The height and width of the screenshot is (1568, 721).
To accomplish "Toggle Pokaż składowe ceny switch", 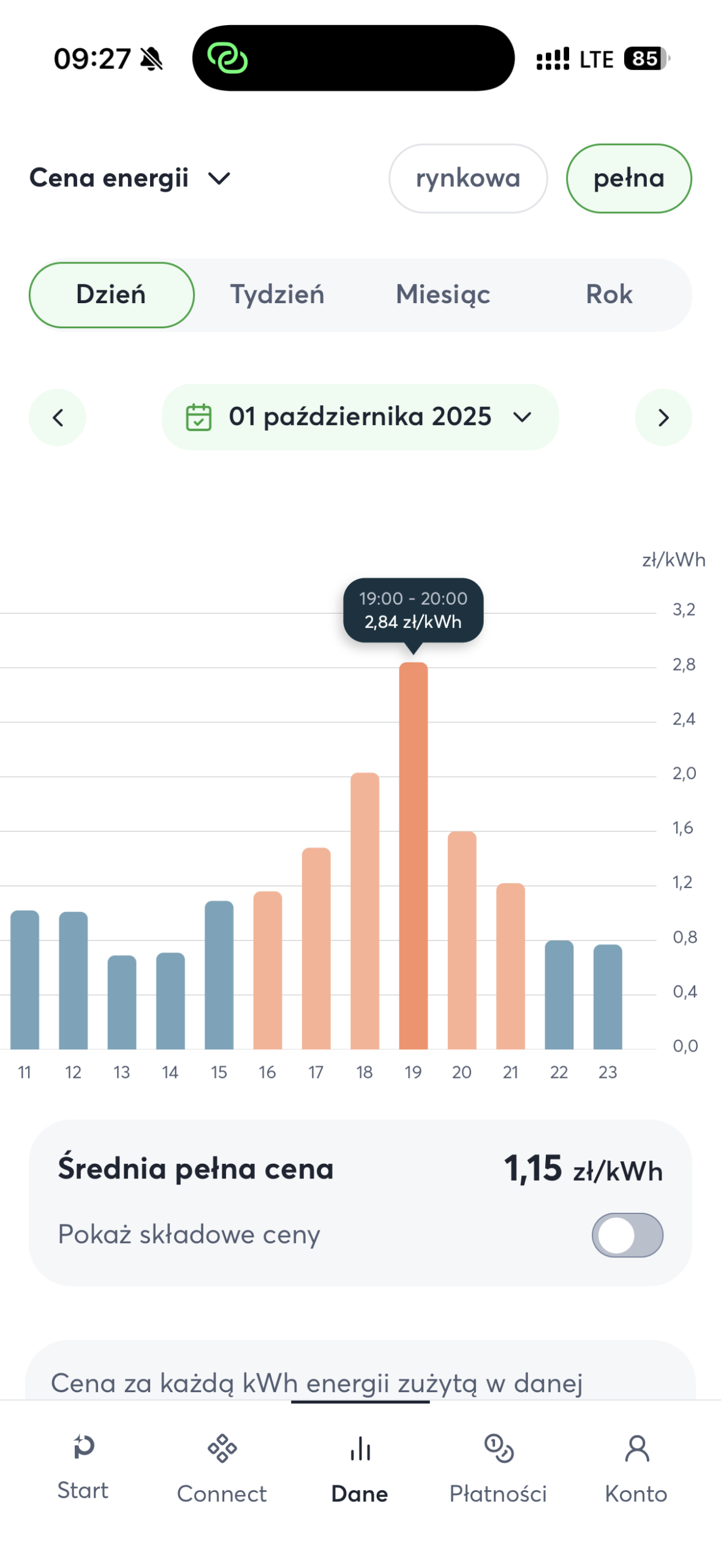I will click(626, 1234).
